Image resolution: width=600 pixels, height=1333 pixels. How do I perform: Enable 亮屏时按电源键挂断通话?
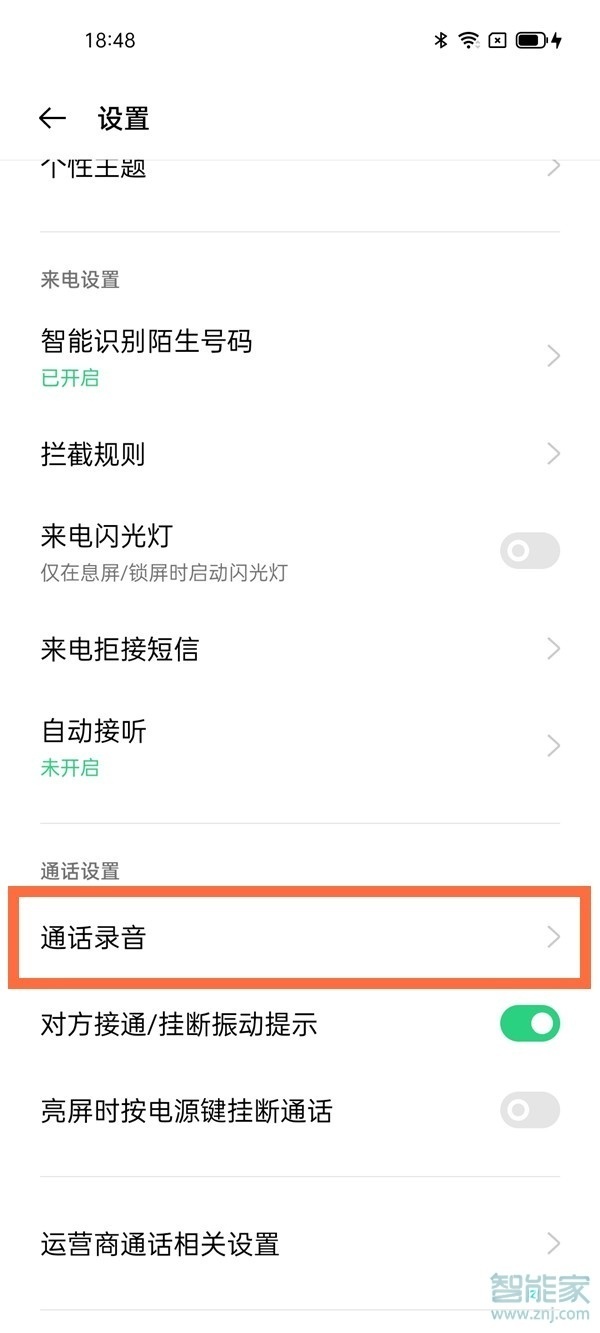[x=529, y=1110]
